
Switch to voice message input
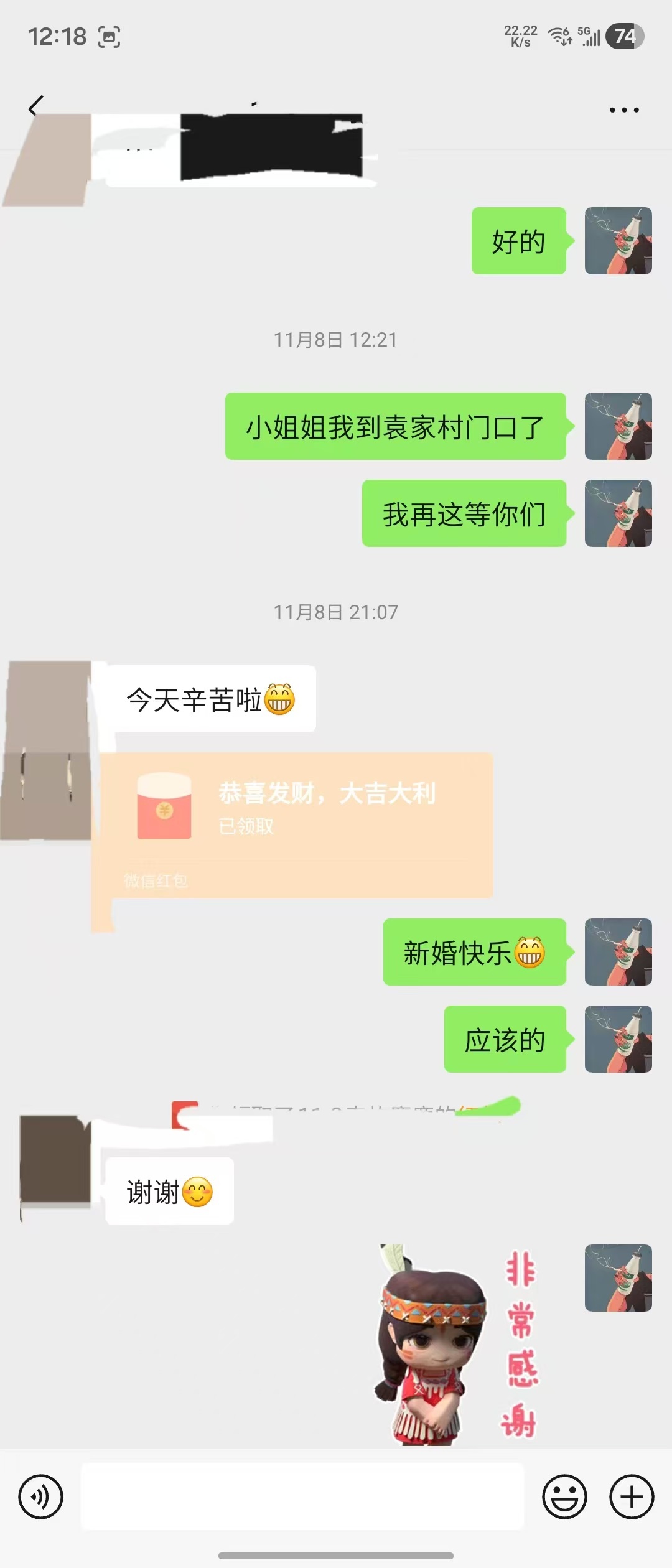[41, 1496]
